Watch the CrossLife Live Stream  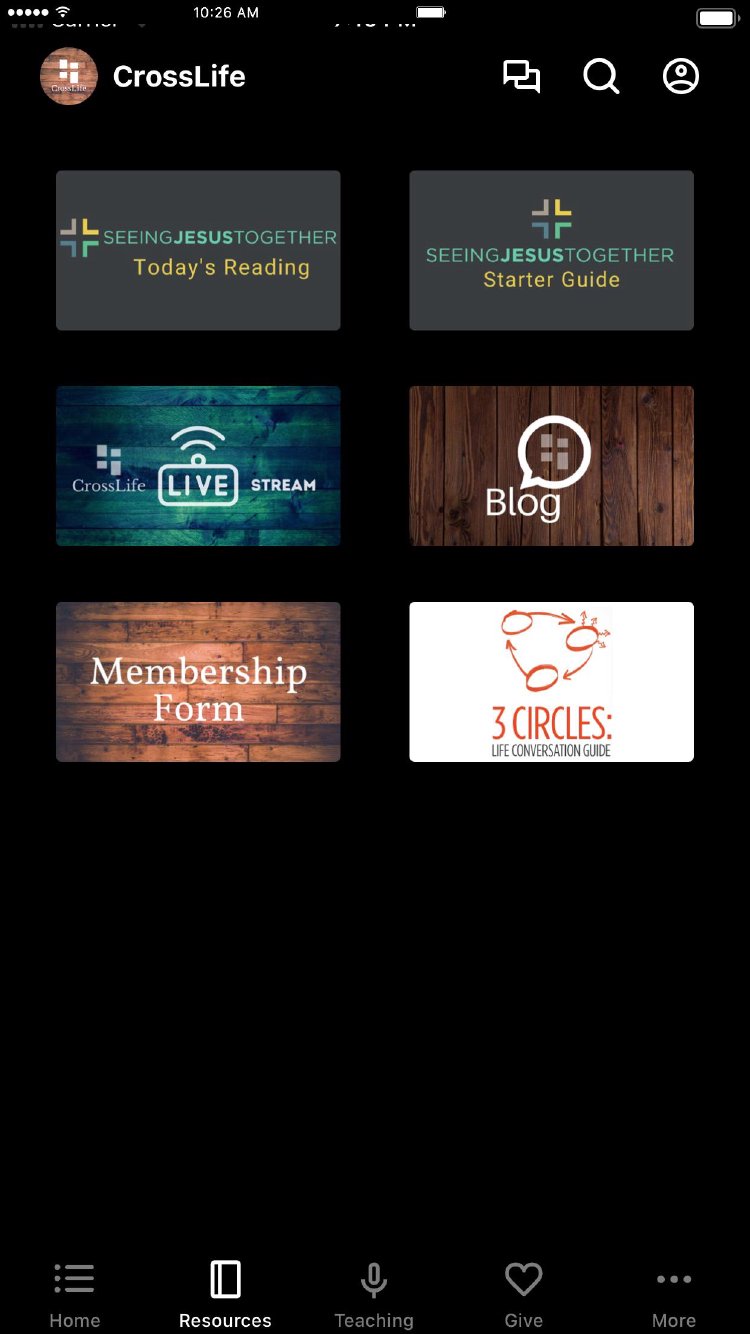coord(198,466)
